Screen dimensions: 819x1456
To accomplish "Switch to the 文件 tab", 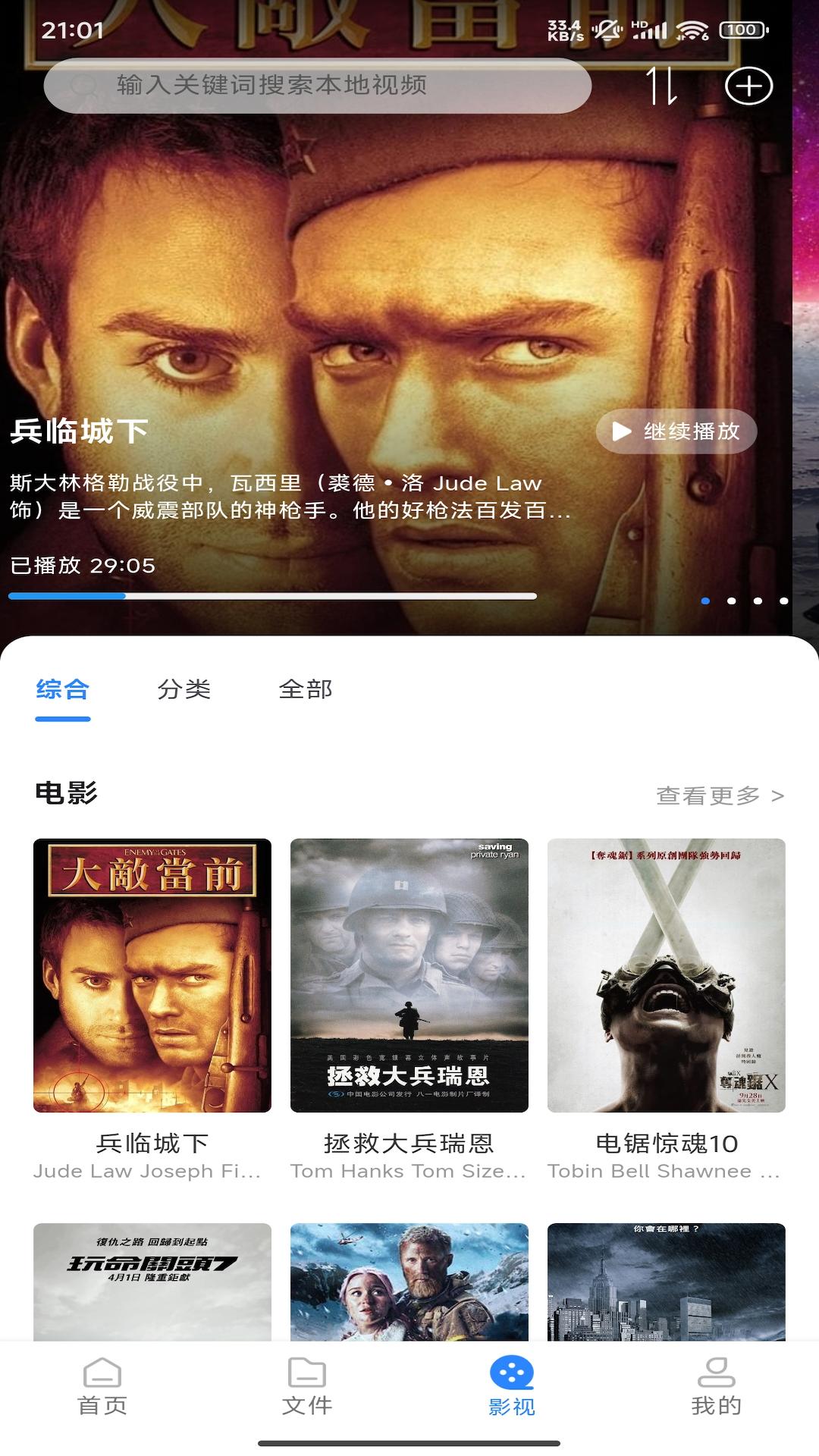I will coord(307,1388).
